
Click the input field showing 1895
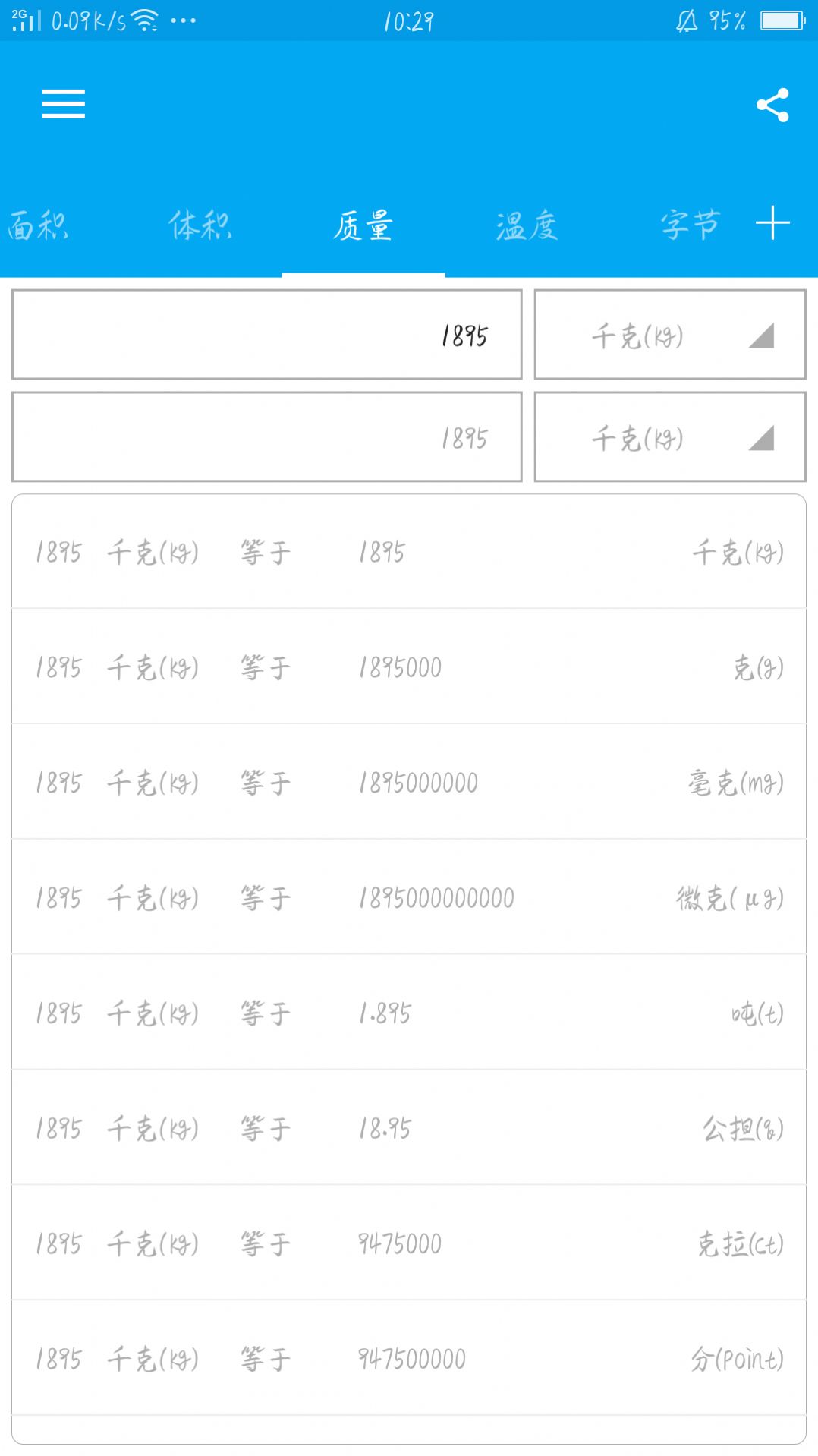[266, 334]
